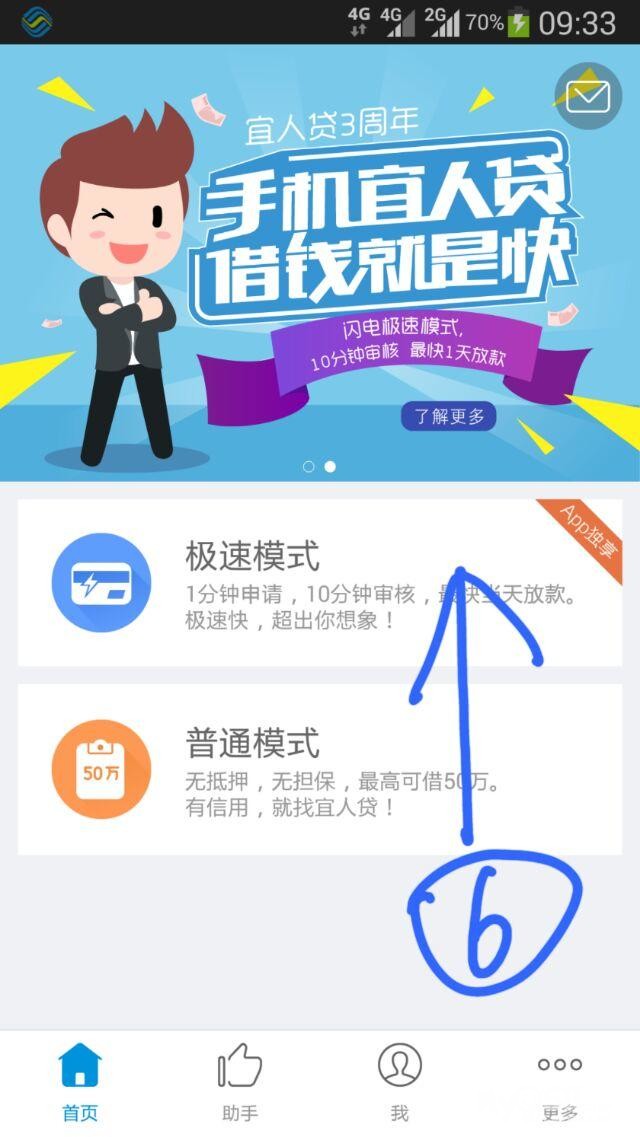Open the messages envelope icon
The width and height of the screenshot is (640, 1137).
coord(588,96)
